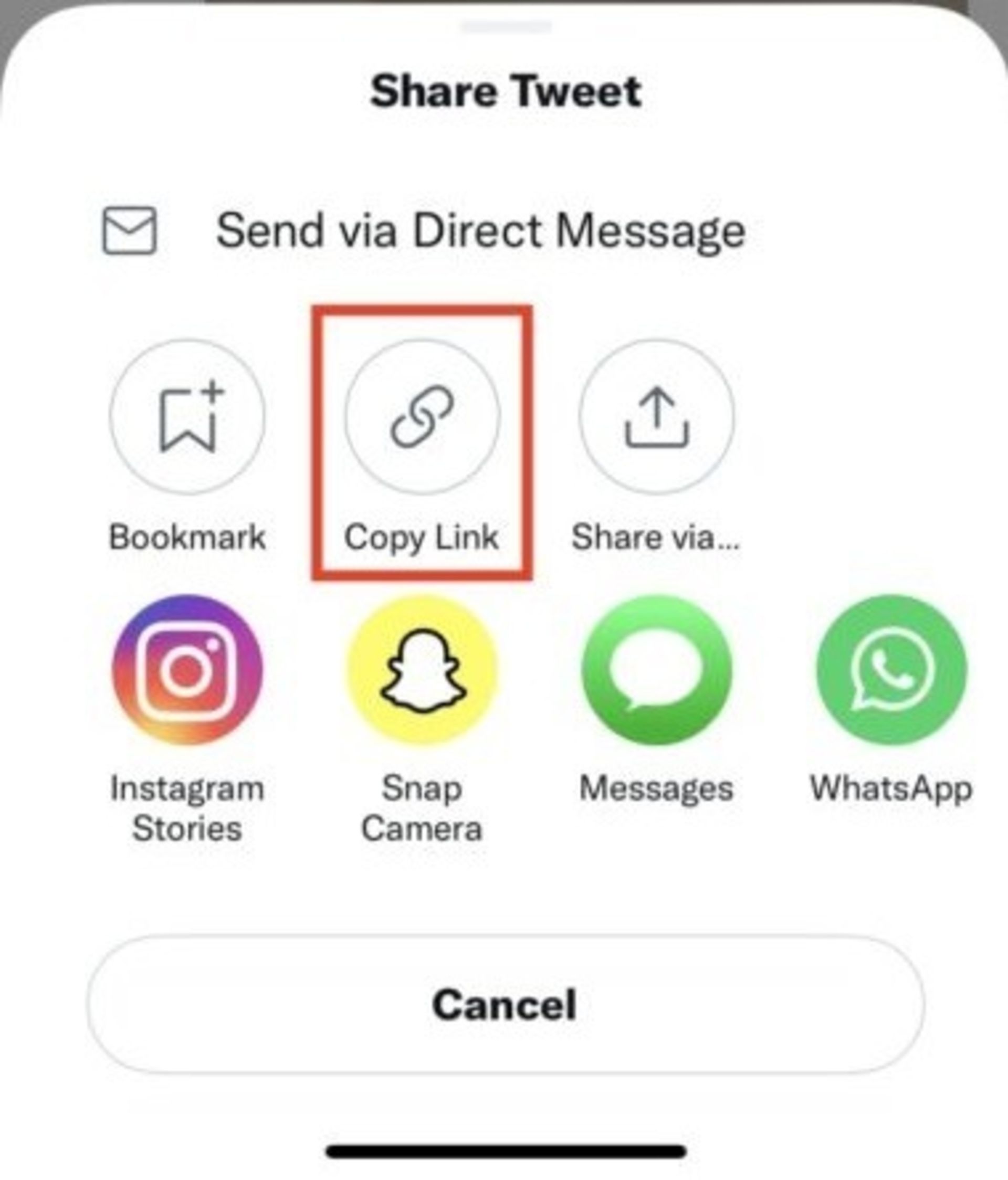Open the Share via… option
The height and width of the screenshot is (1180, 1008).
tap(657, 417)
